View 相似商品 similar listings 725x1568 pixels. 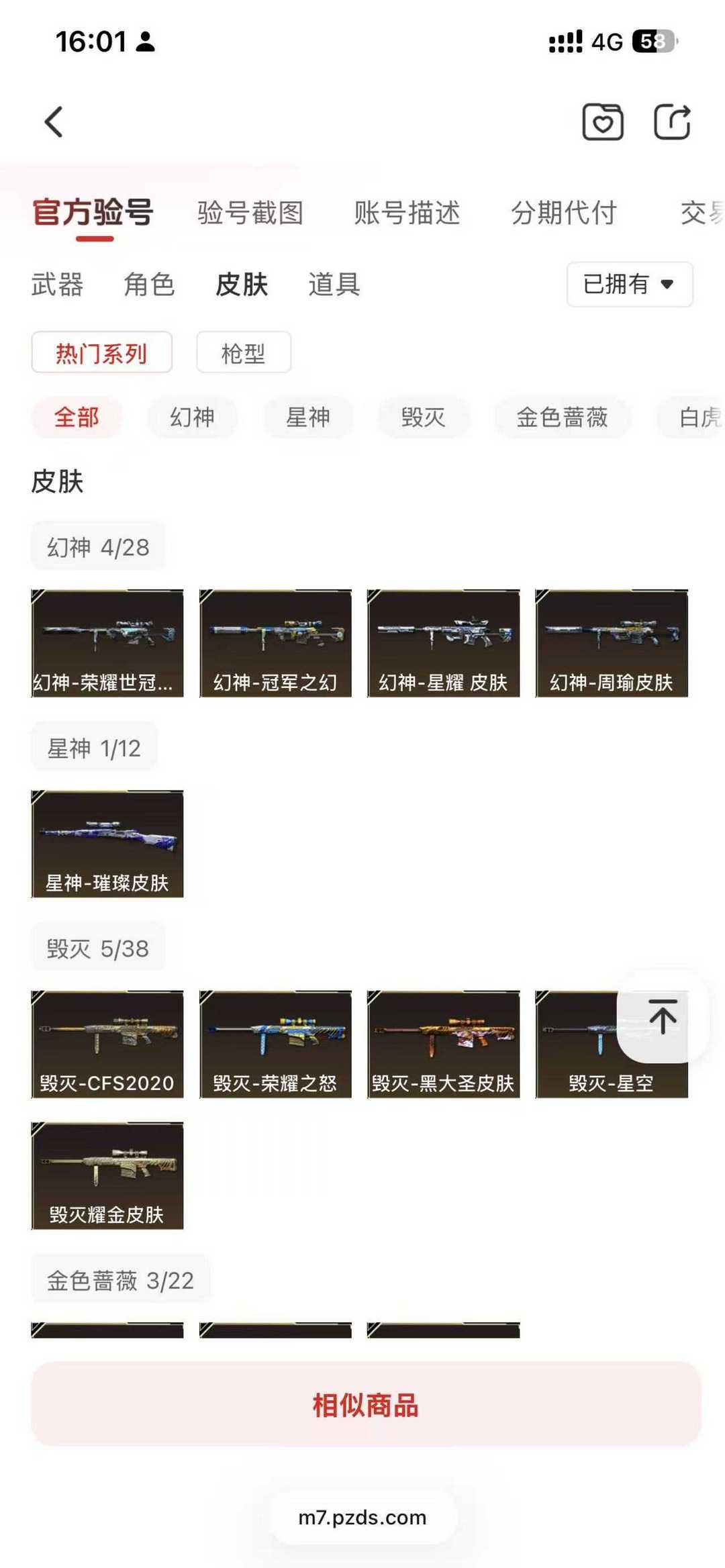[x=366, y=1404]
